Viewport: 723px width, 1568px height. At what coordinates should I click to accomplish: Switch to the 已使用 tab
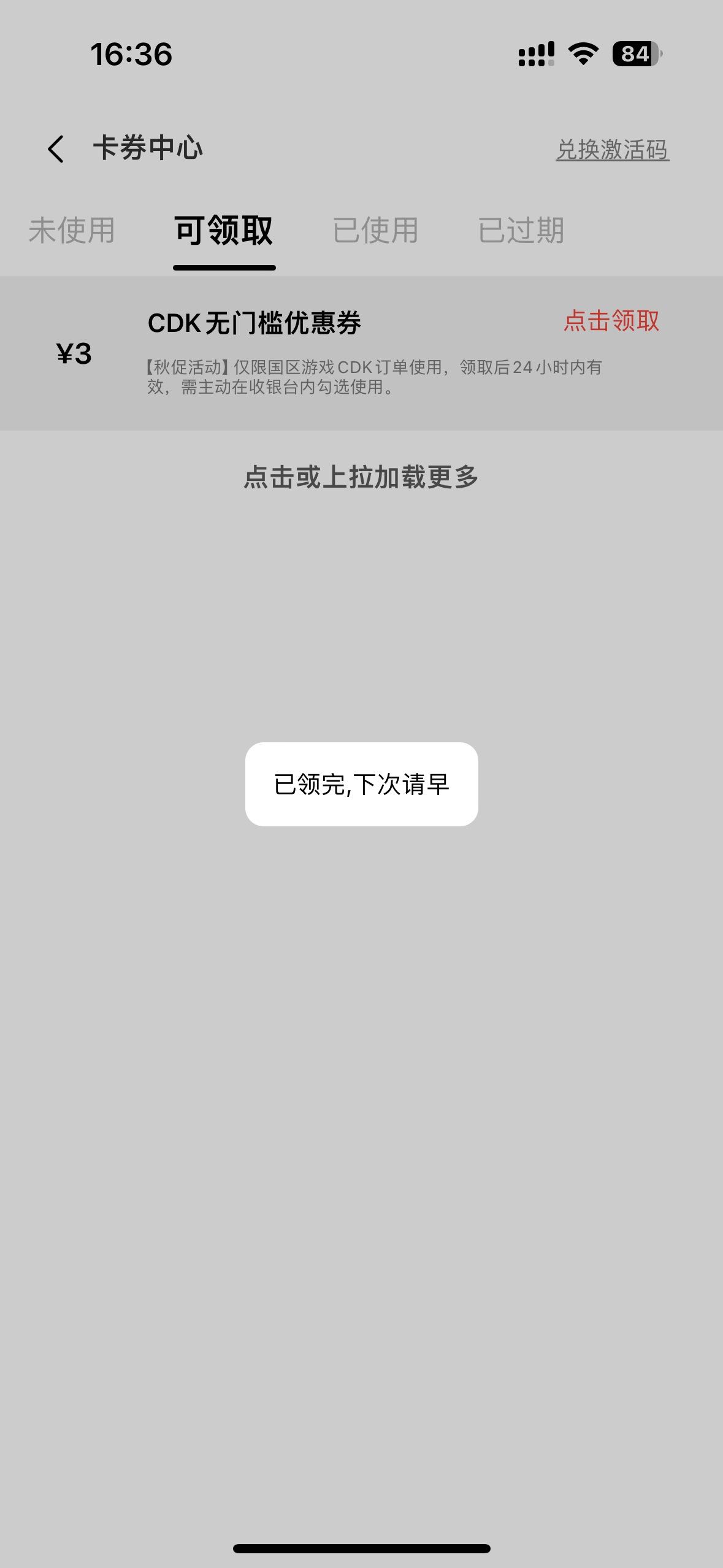[x=375, y=231]
